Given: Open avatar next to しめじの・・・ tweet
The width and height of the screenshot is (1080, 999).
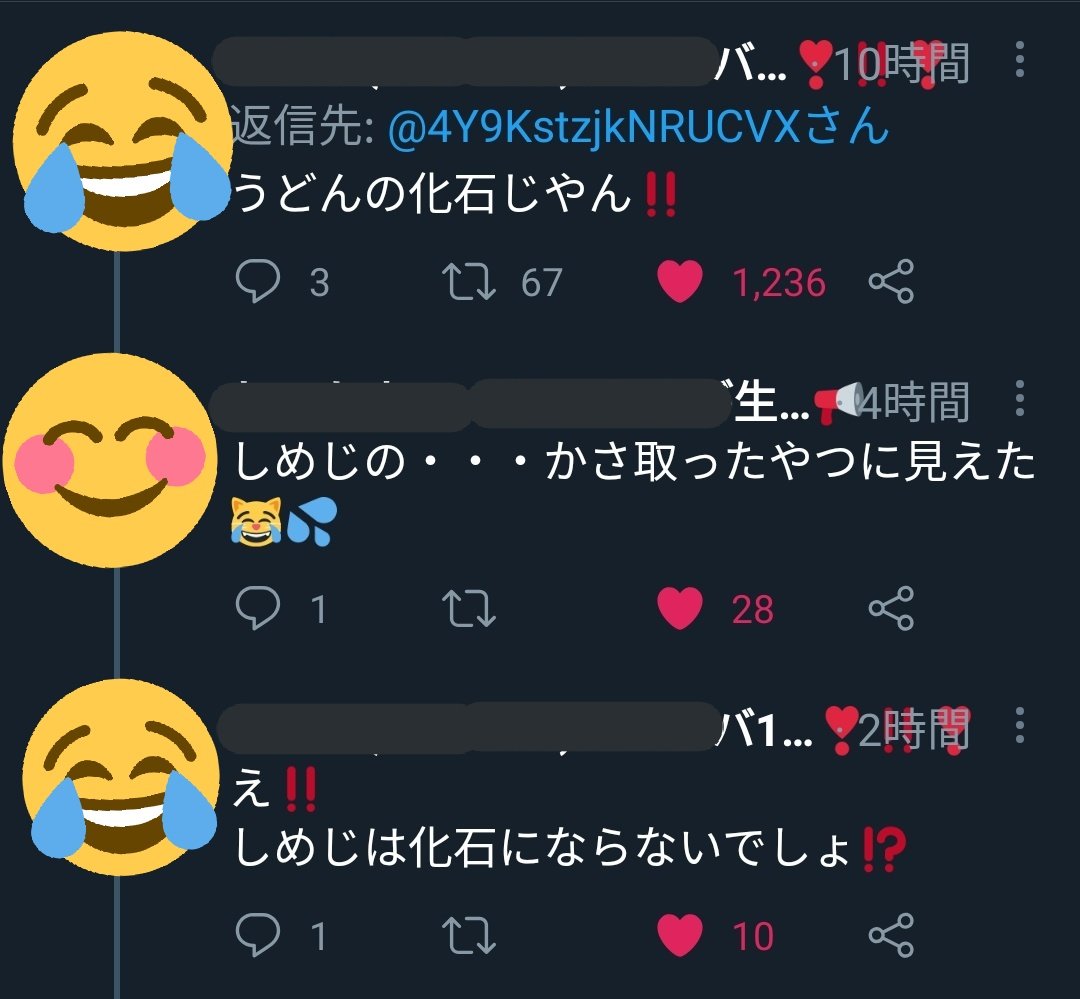Looking at the screenshot, I should tap(110, 460).
